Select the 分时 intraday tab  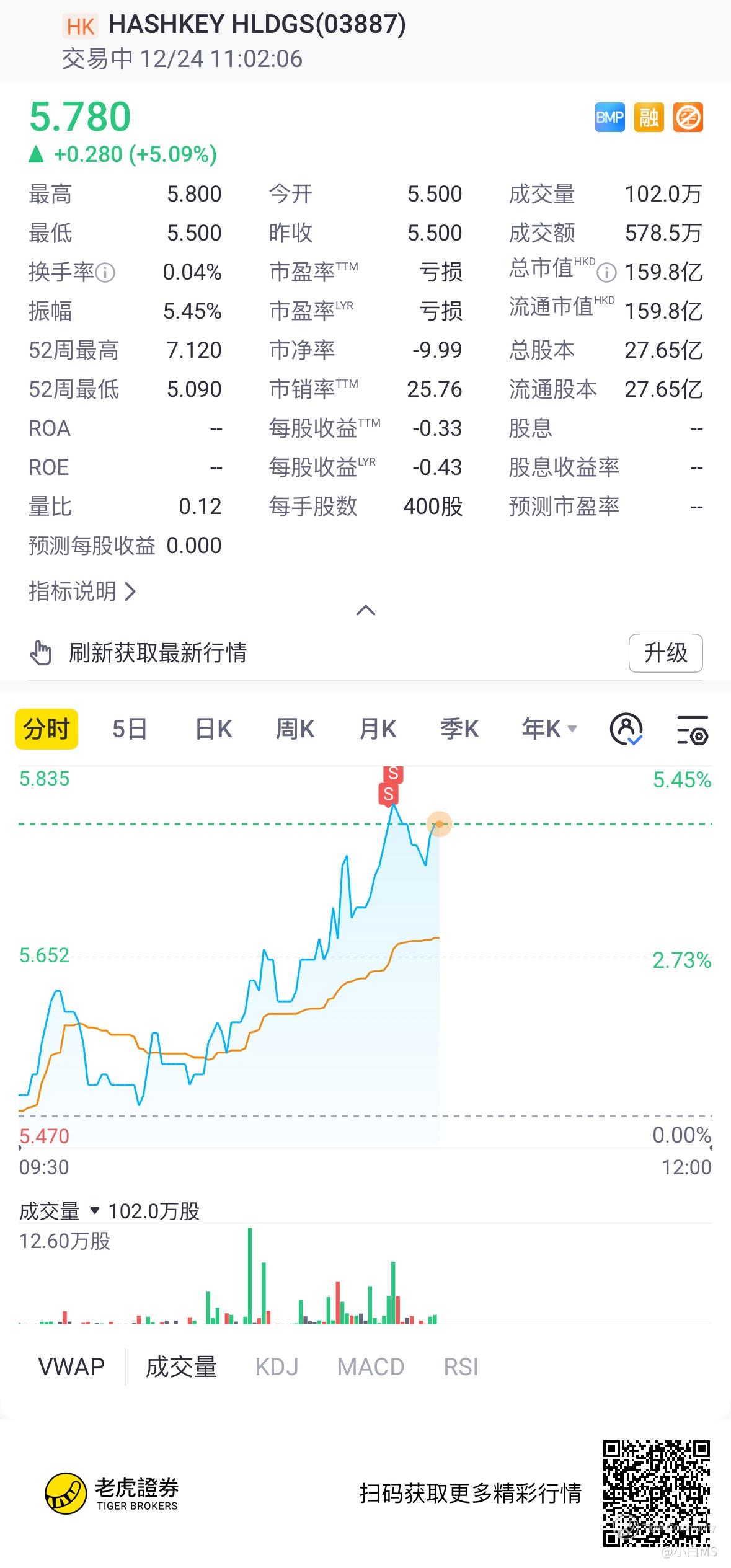[47, 729]
